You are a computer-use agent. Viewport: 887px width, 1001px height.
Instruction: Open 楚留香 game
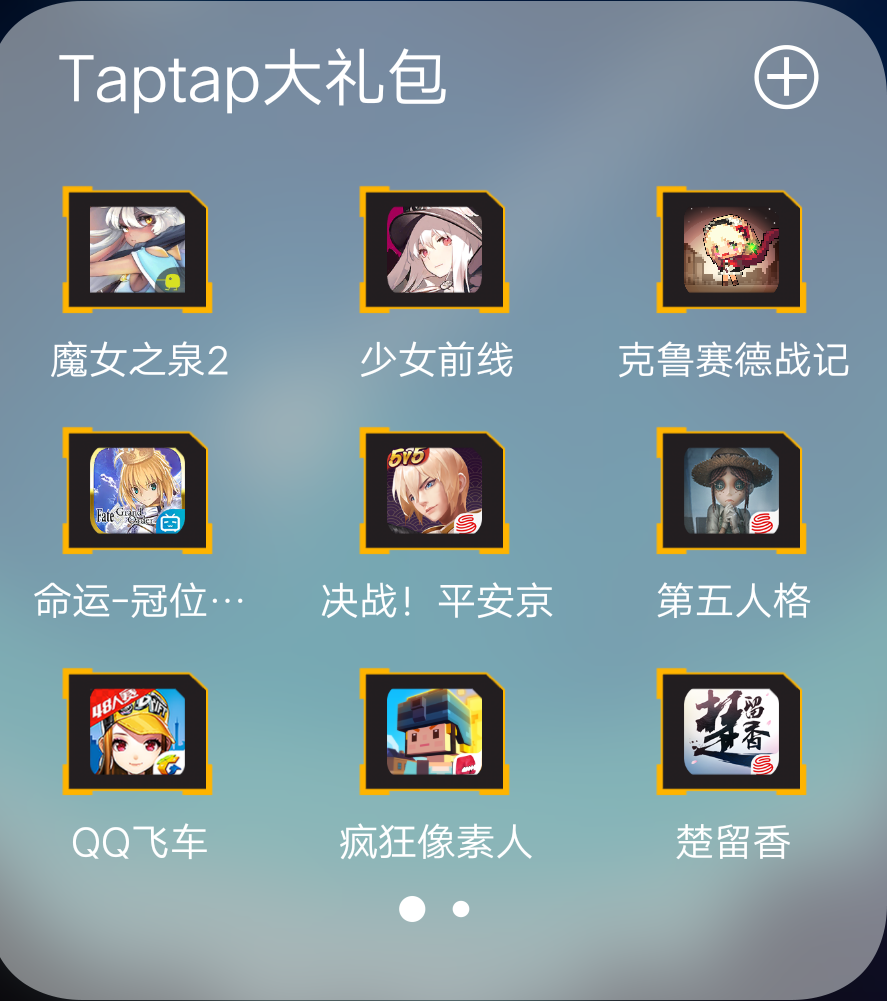pos(731,732)
